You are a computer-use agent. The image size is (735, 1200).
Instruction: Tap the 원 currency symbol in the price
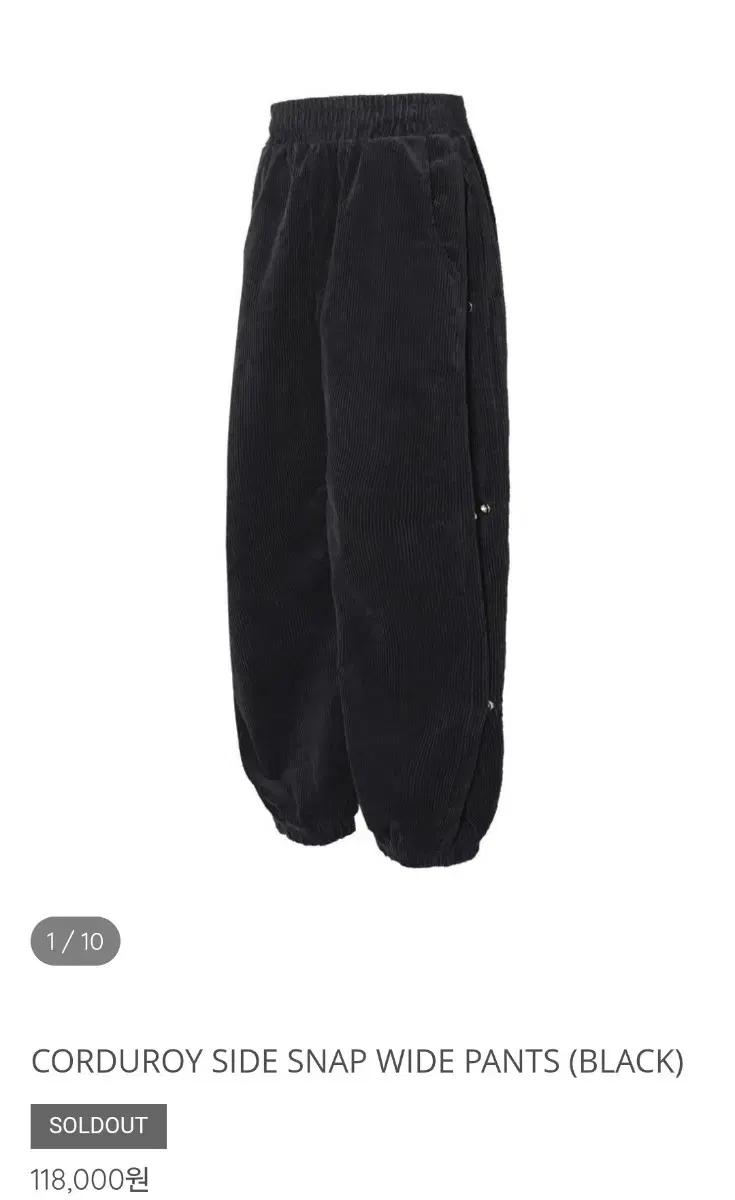pyautogui.click(x=136, y=1180)
